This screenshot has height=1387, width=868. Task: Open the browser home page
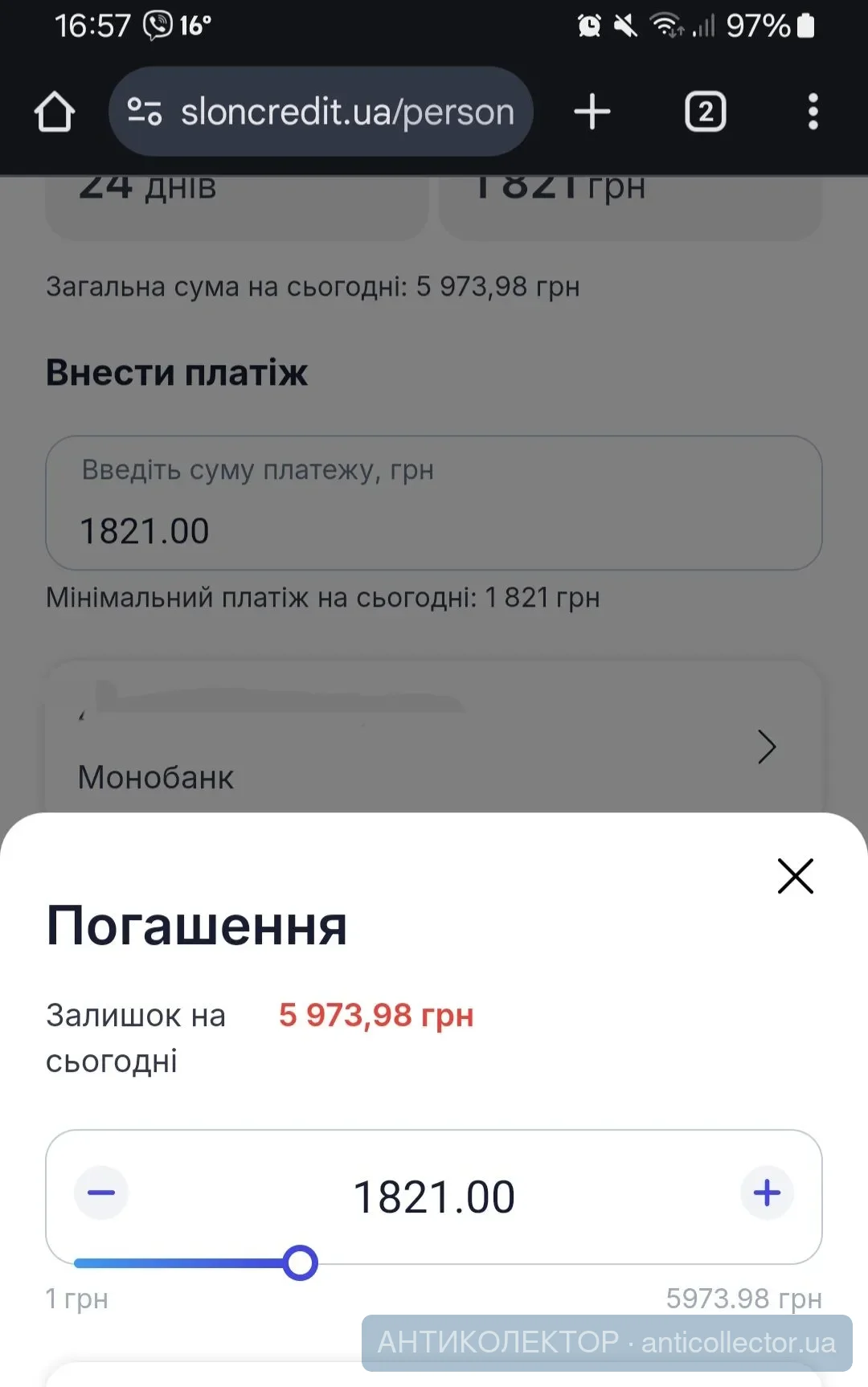tap(55, 112)
